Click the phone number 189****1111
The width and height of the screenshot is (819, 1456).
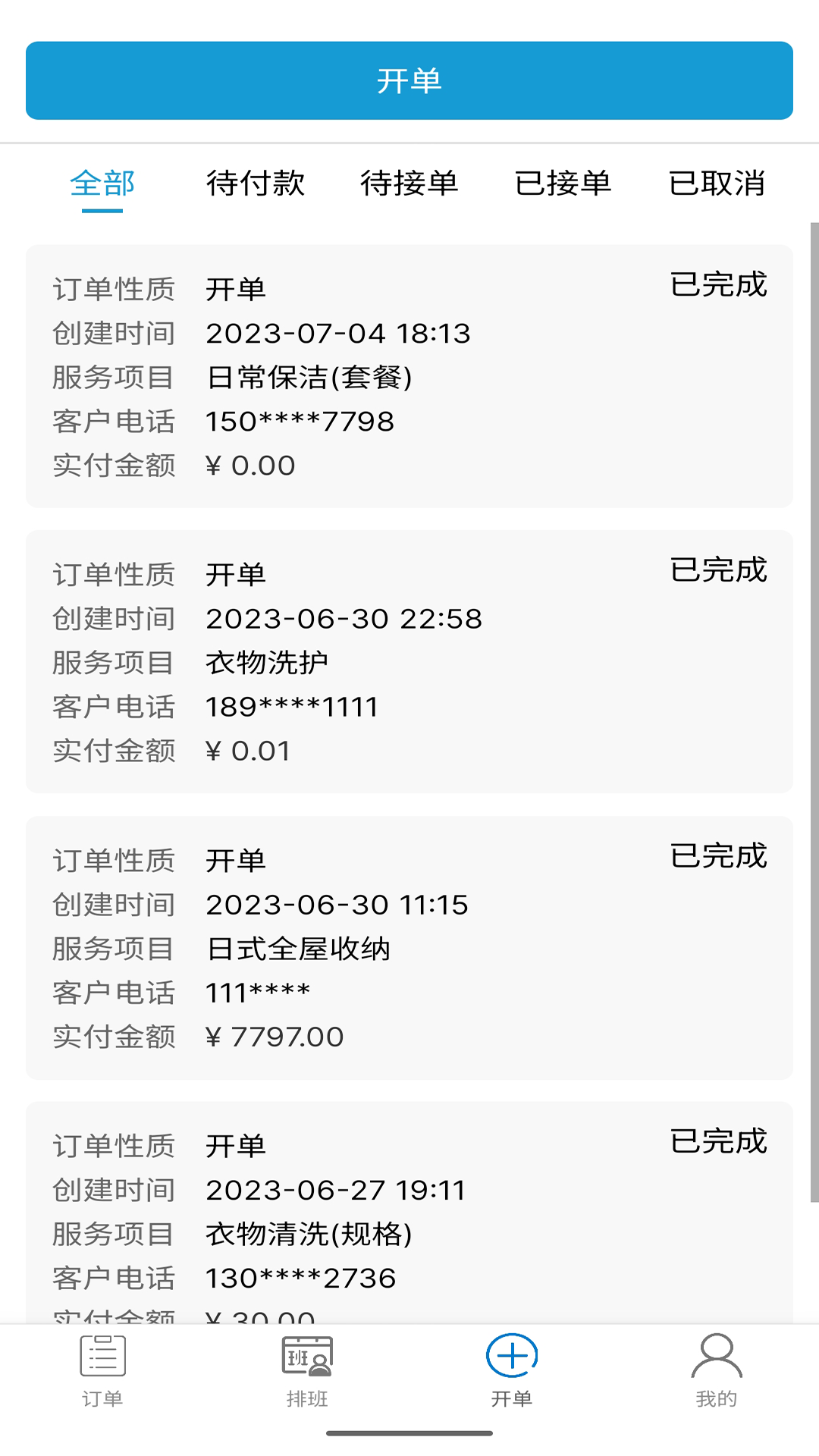click(292, 706)
